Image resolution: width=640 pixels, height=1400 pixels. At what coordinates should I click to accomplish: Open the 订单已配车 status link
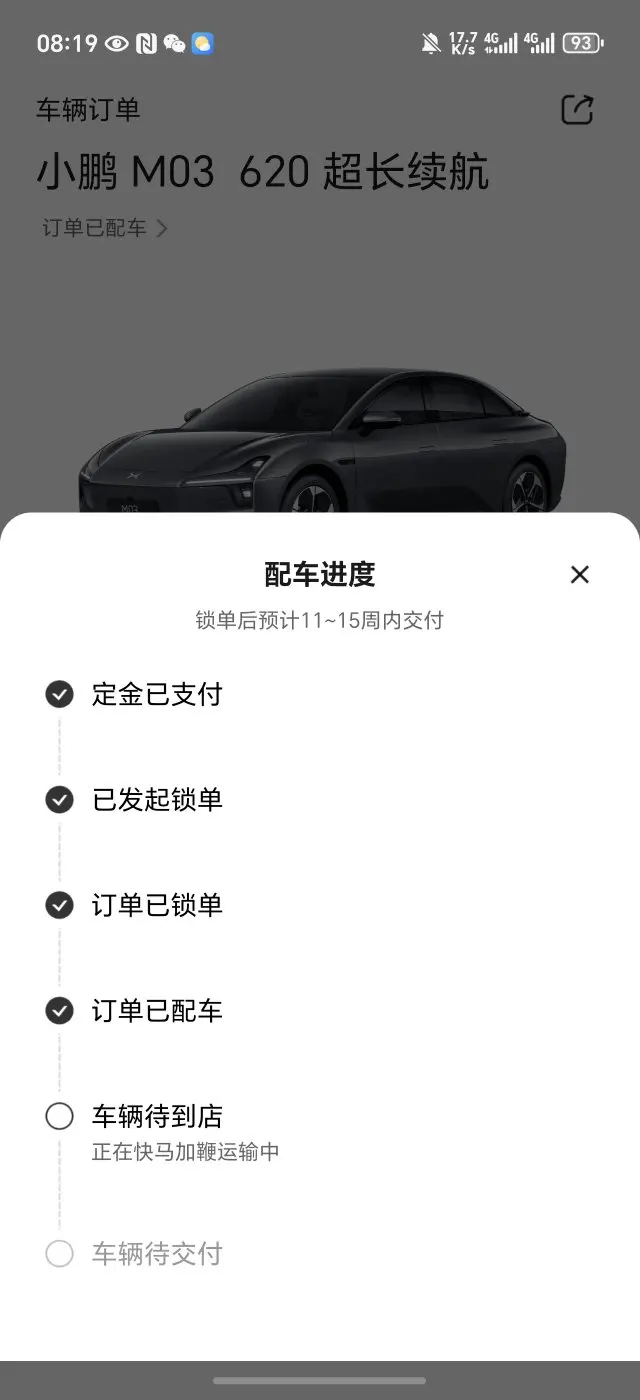click(x=104, y=228)
